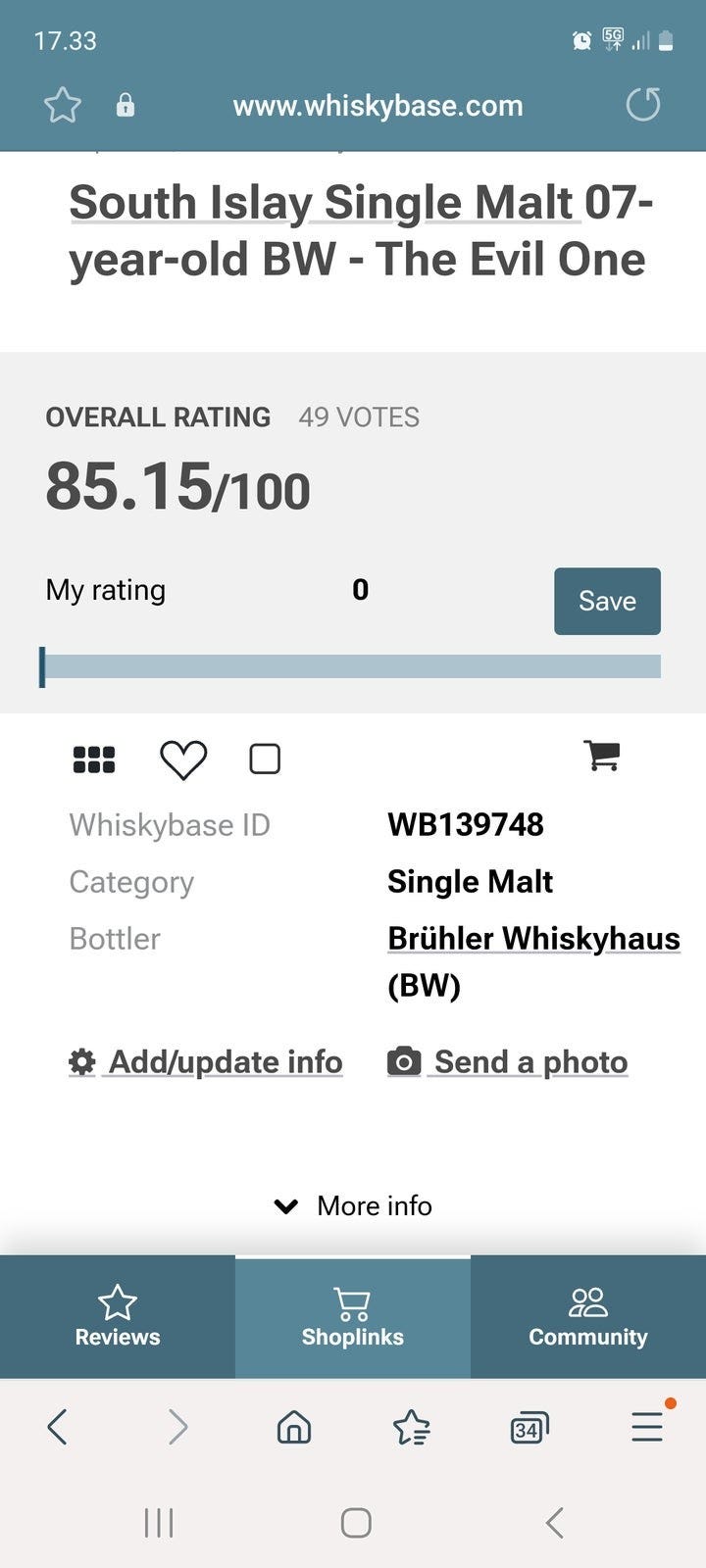Image resolution: width=706 pixels, height=1568 pixels.
Task: Tick the square checkbox icon
Action: pyautogui.click(x=265, y=759)
